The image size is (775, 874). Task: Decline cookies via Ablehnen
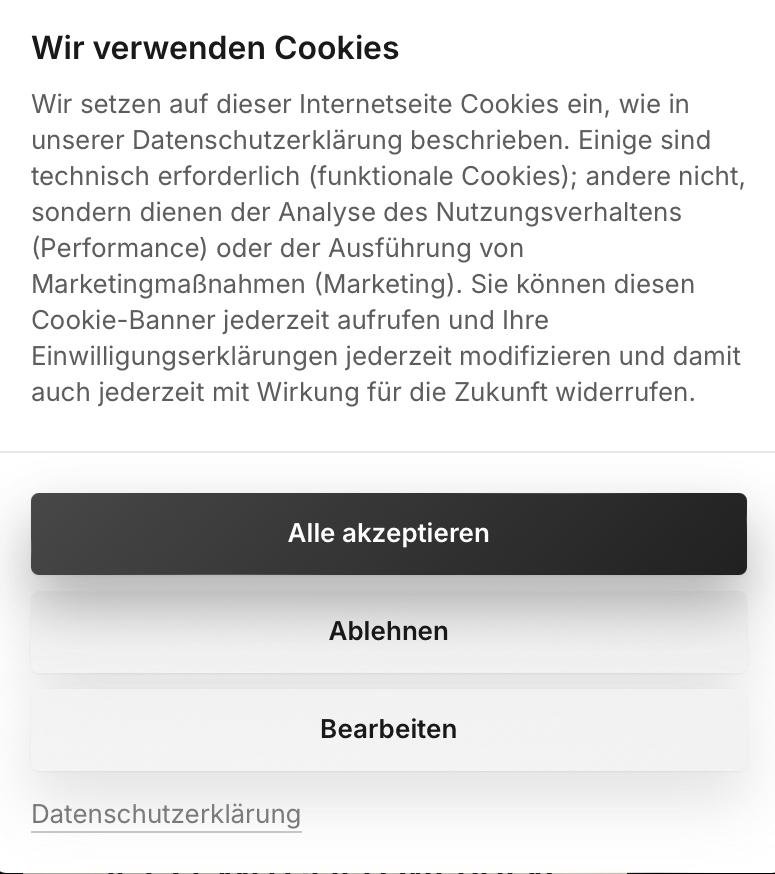[x=388, y=631]
